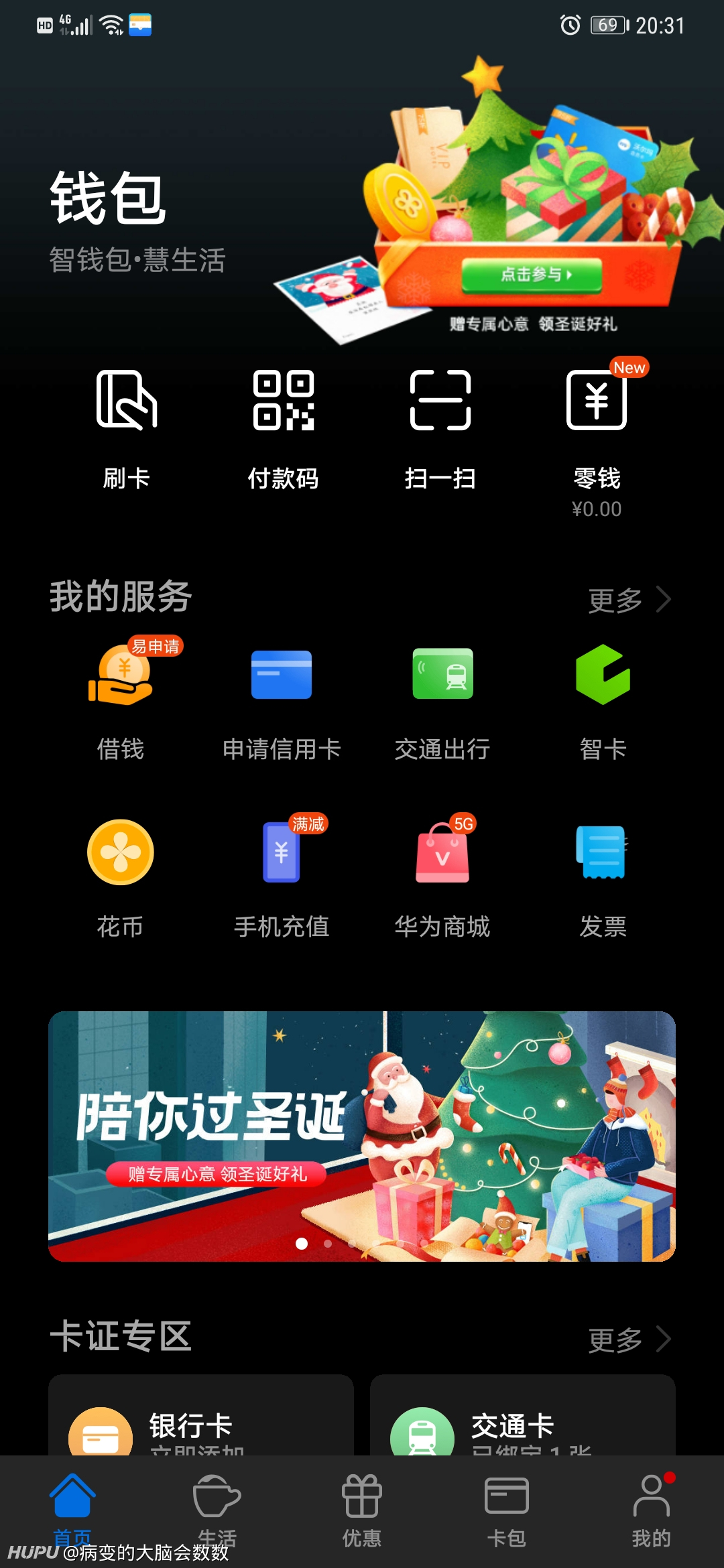Open 刷卡 card swipe
Image resolution: width=724 pixels, height=1568 pixels.
tap(127, 430)
